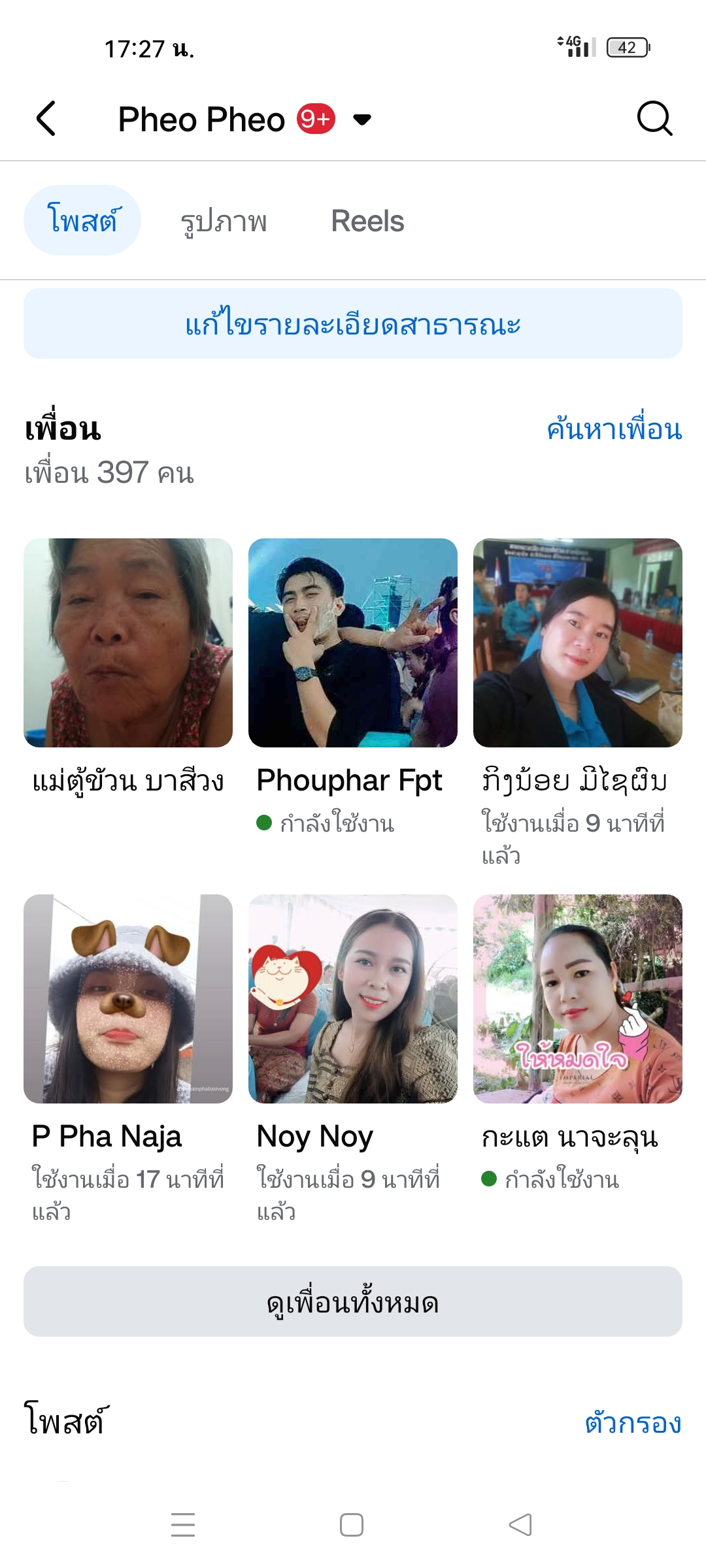Open the search magnifier icon
The width and height of the screenshot is (706, 1568).
[x=654, y=118]
